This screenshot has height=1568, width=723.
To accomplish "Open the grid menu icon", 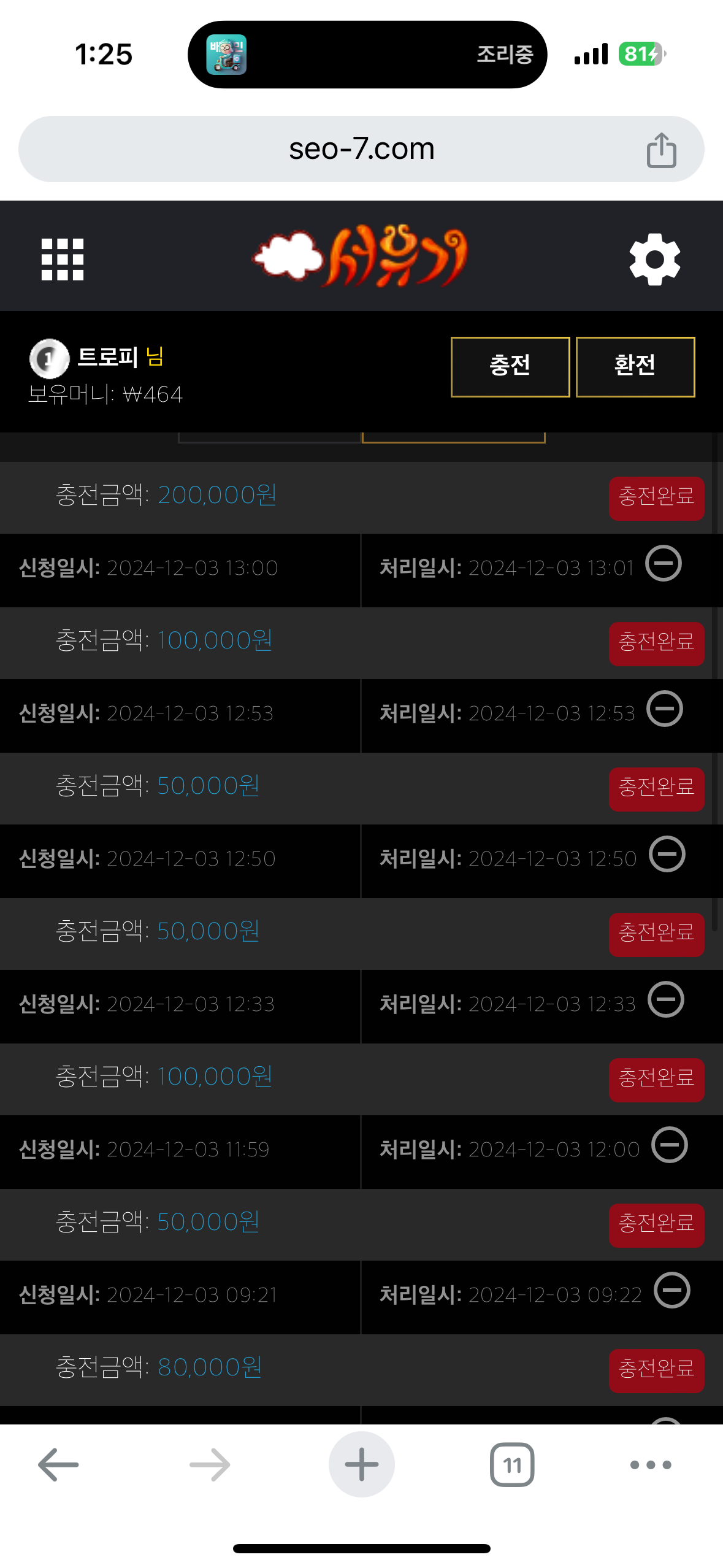I will [x=63, y=259].
